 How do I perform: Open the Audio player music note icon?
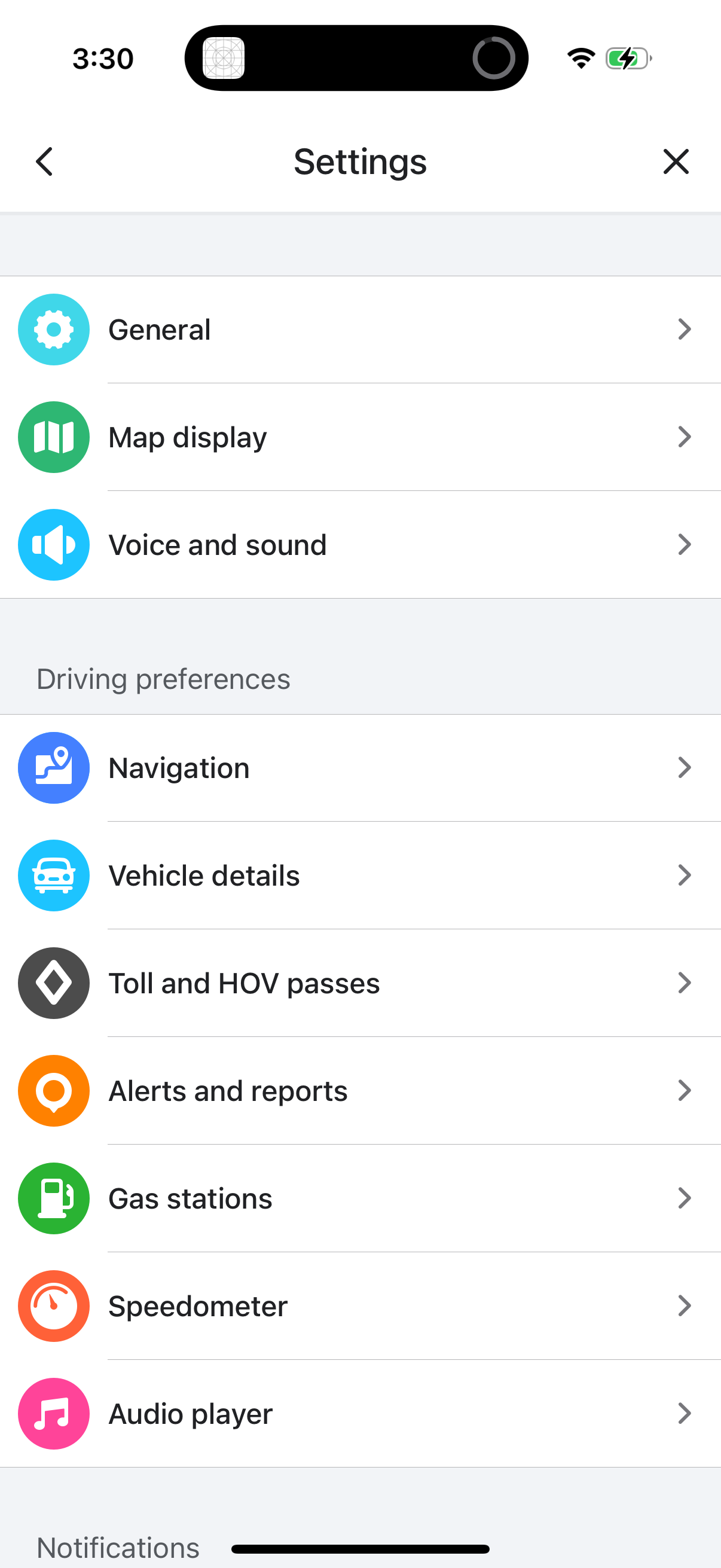tap(54, 1413)
